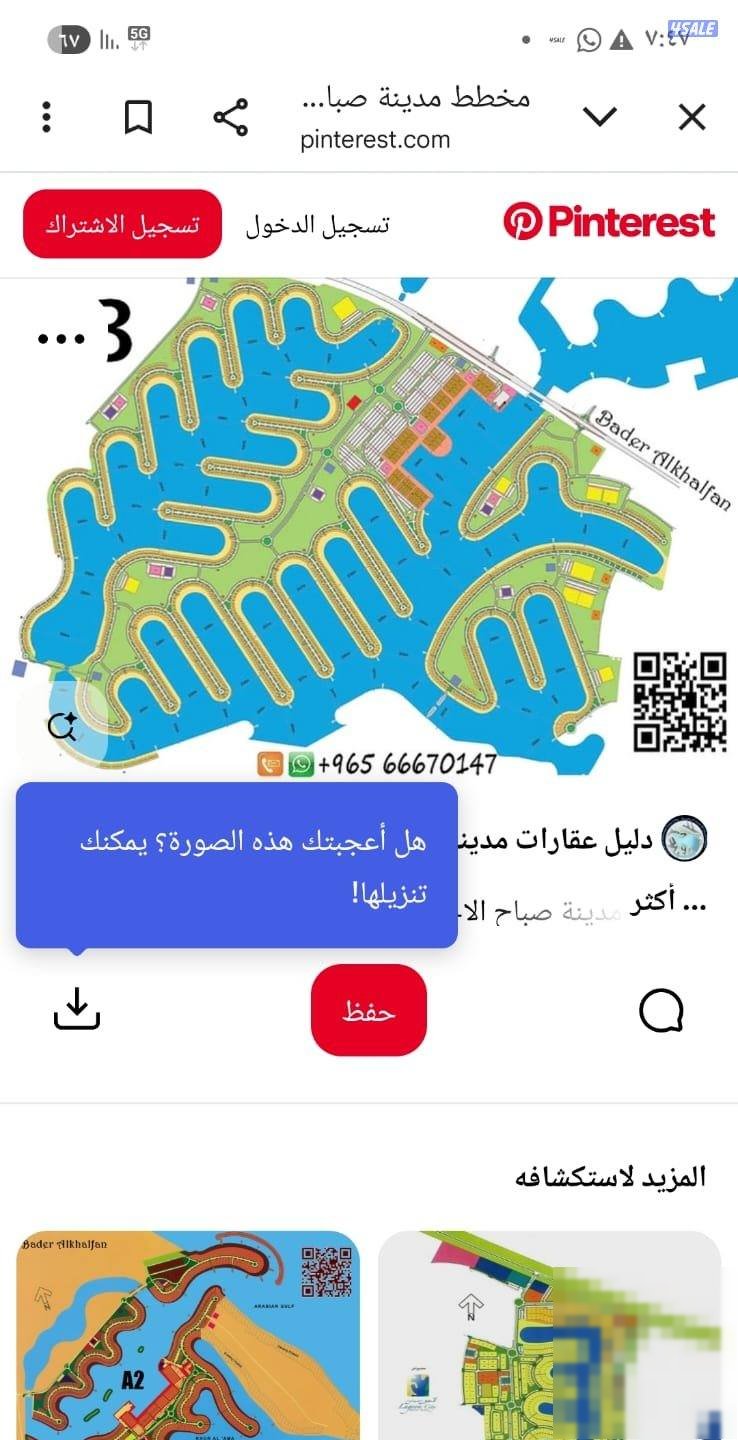This screenshot has height=1440, width=738.
Task: Expand the page title chevron
Action: (599, 117)
